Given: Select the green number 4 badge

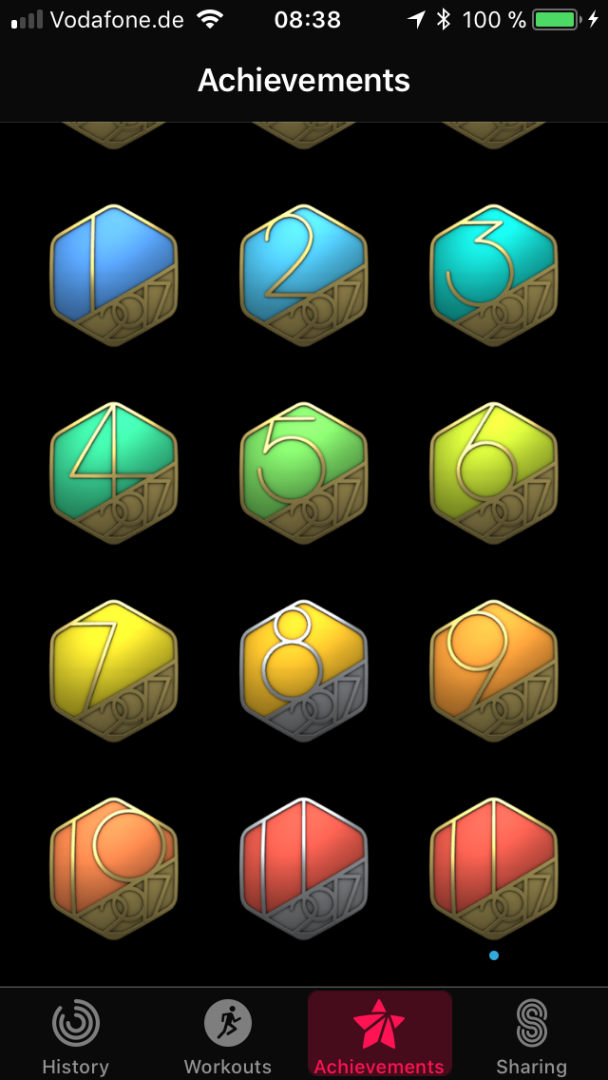Looking at the screenshot, I should pos(114,473).
